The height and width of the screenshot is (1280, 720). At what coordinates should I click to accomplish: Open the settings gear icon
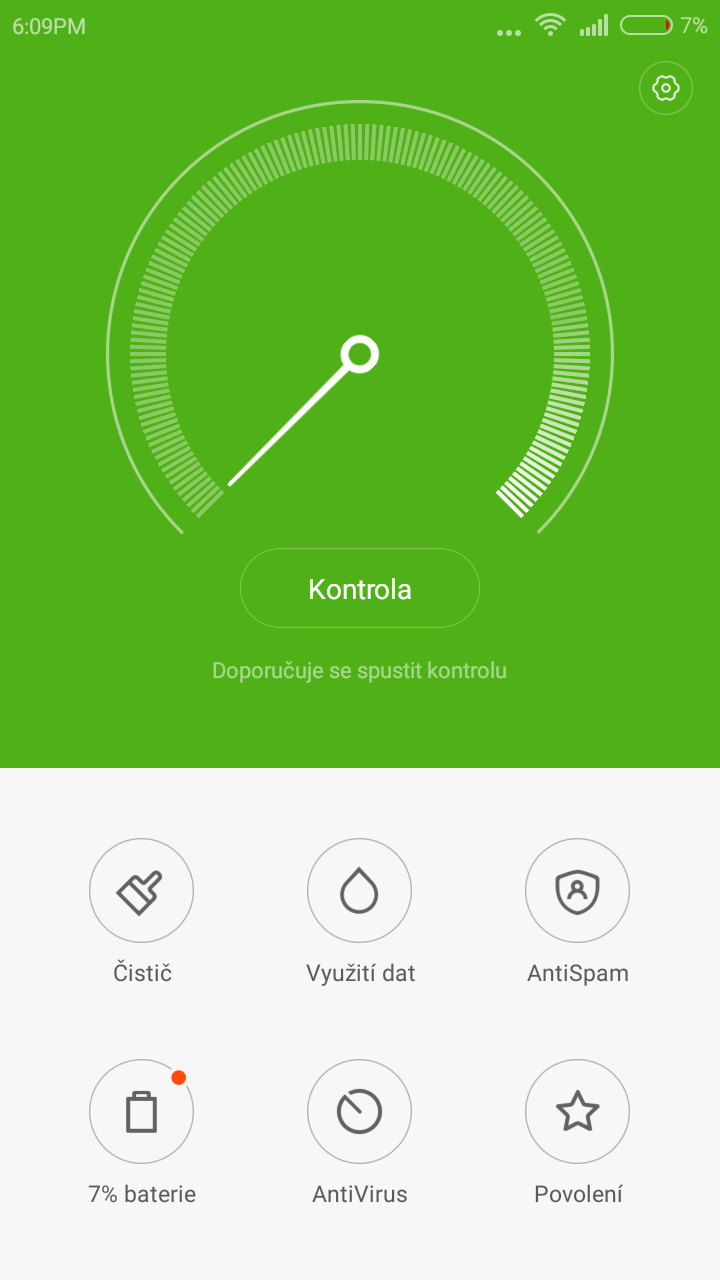pyautogui.click(x=666, y=88)
